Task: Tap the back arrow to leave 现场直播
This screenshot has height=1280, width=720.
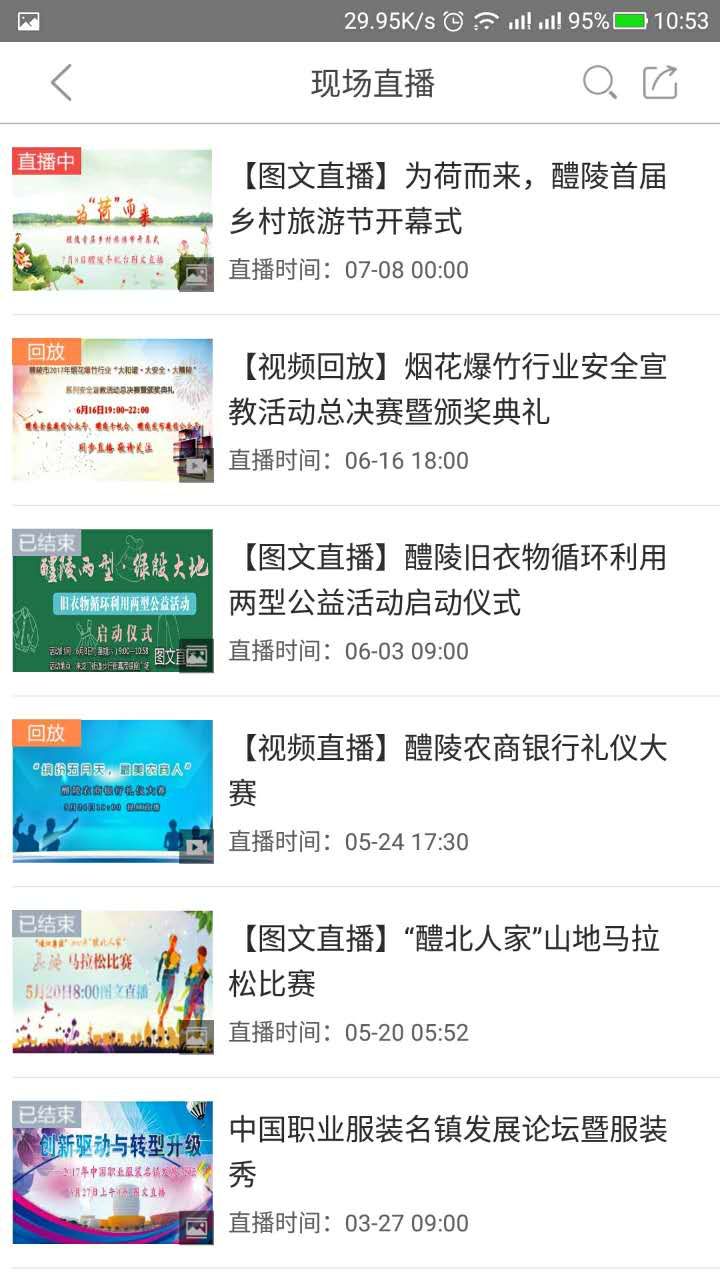Action: tap(60, 83)
